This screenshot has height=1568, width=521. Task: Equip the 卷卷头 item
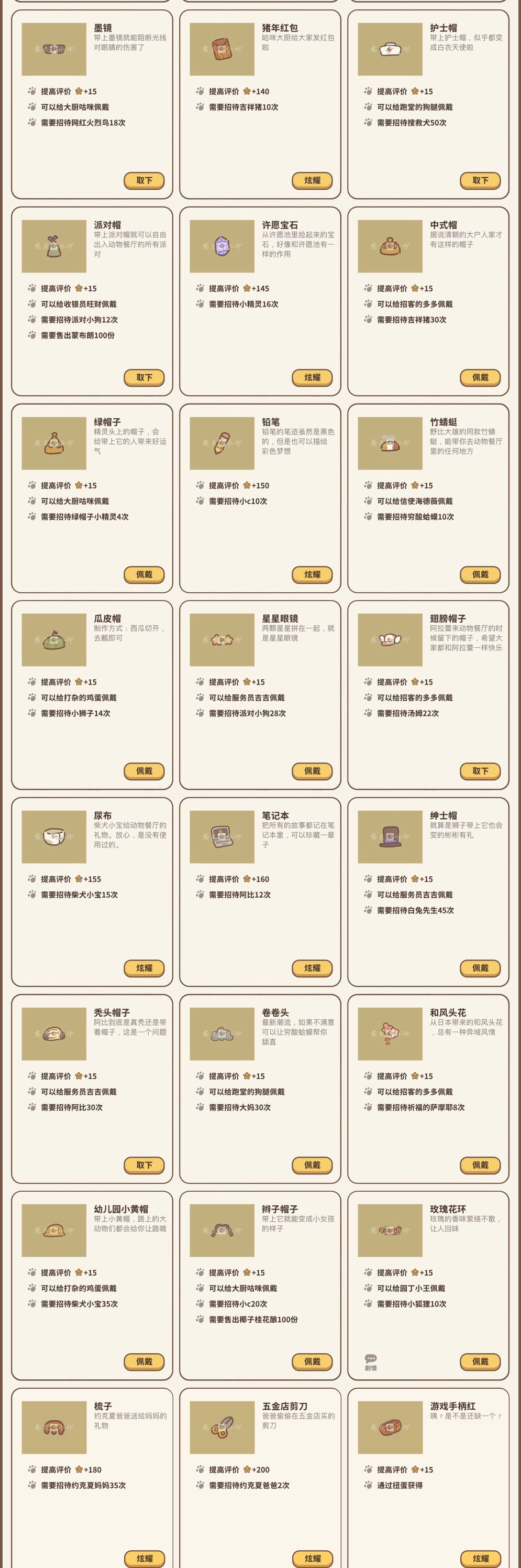[x=312, y=1164]
